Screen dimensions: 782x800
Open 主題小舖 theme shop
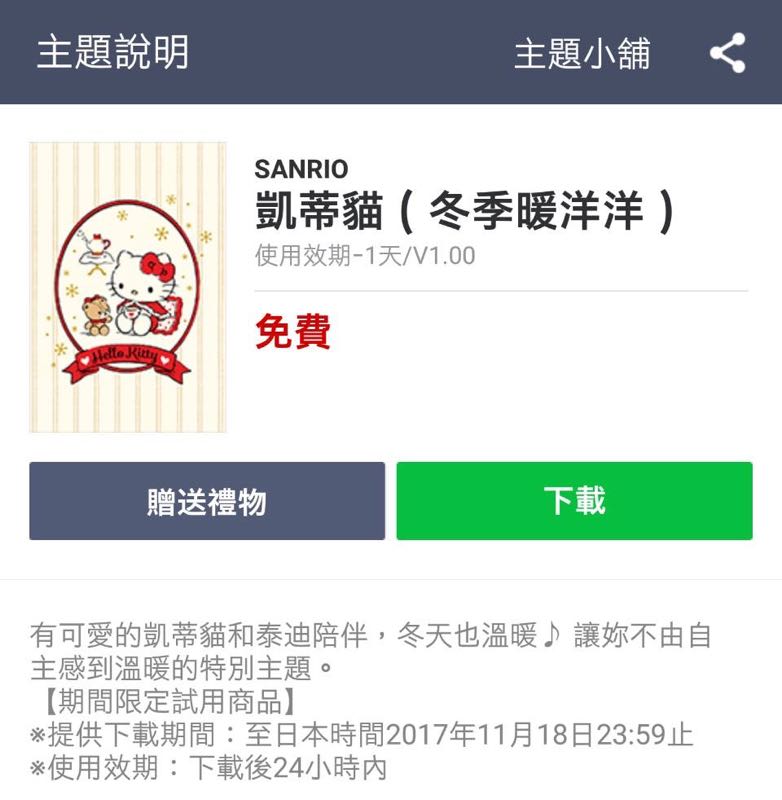[582, 53]
